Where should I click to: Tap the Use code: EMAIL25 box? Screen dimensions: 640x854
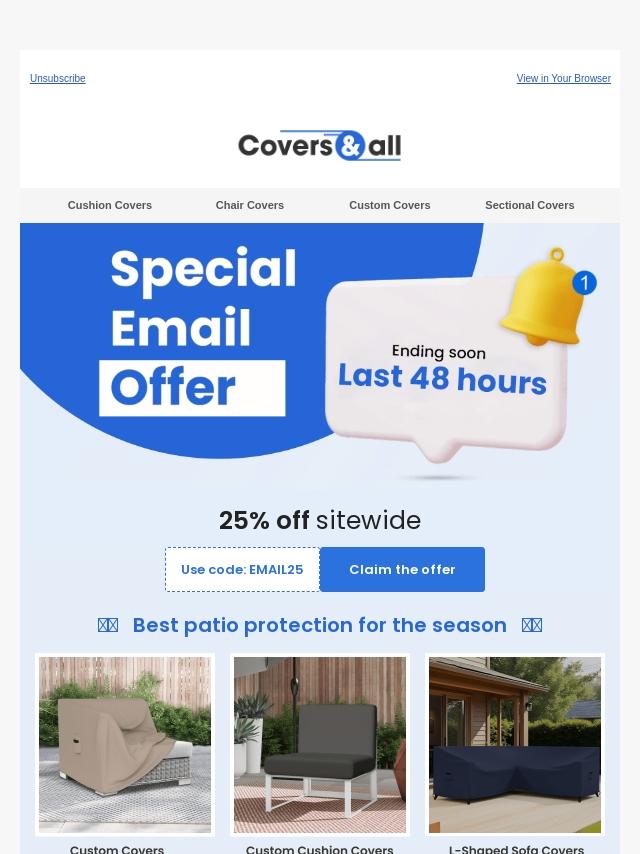point(242,569)
